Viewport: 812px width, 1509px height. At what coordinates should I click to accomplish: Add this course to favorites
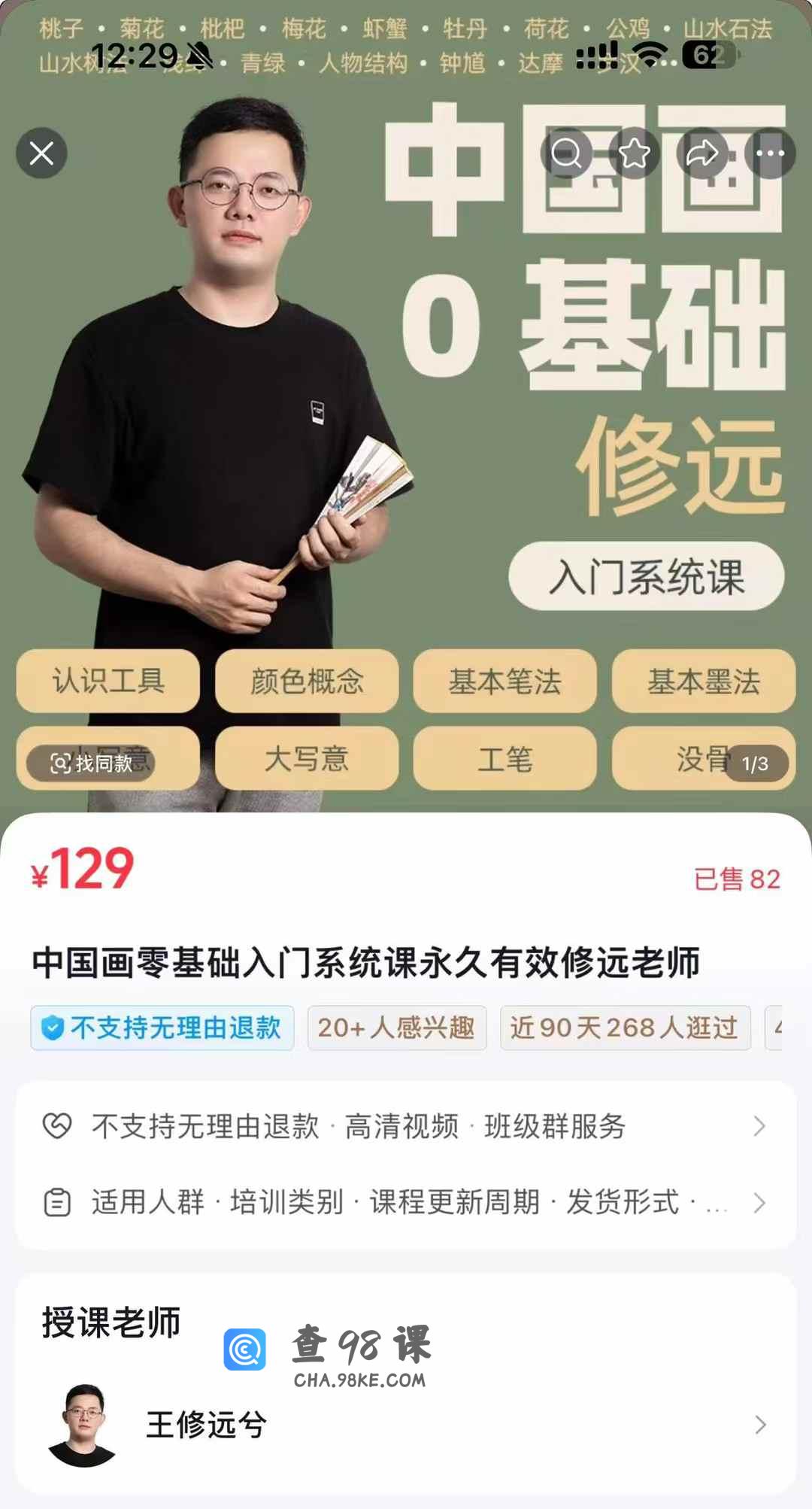[634, 153]
